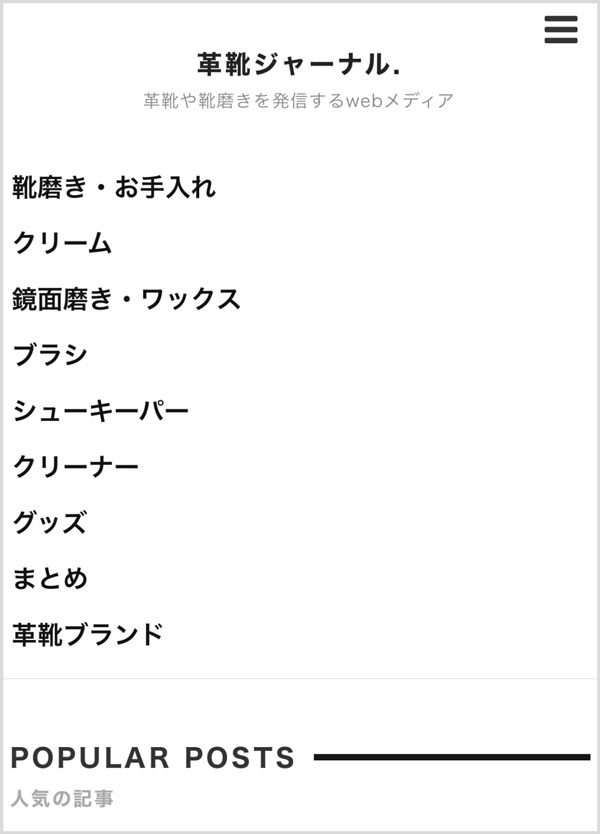600x834 pixels.
Task: Select the クリーム category
Action: 62,243
